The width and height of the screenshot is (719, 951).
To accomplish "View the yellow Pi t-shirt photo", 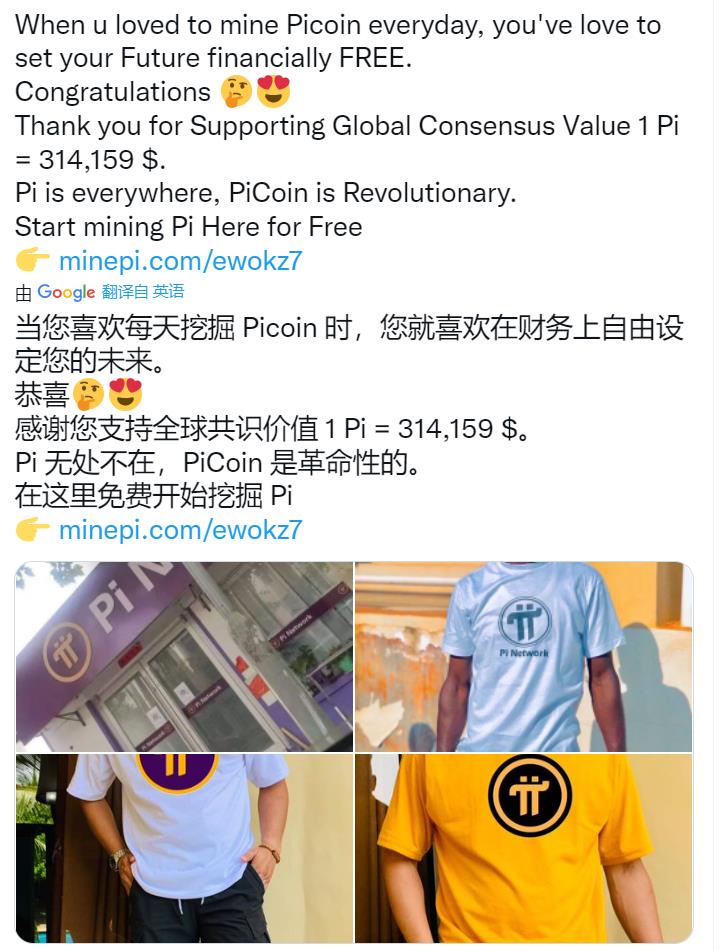I will pos(523,847).
